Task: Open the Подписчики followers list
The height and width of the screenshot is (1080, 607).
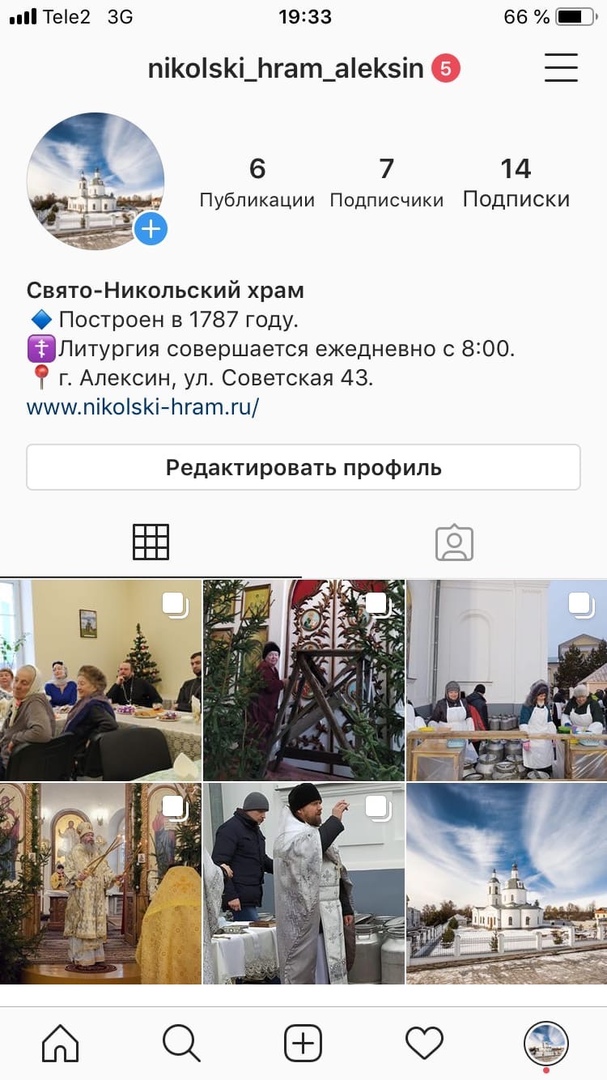Action: point(386,182)
